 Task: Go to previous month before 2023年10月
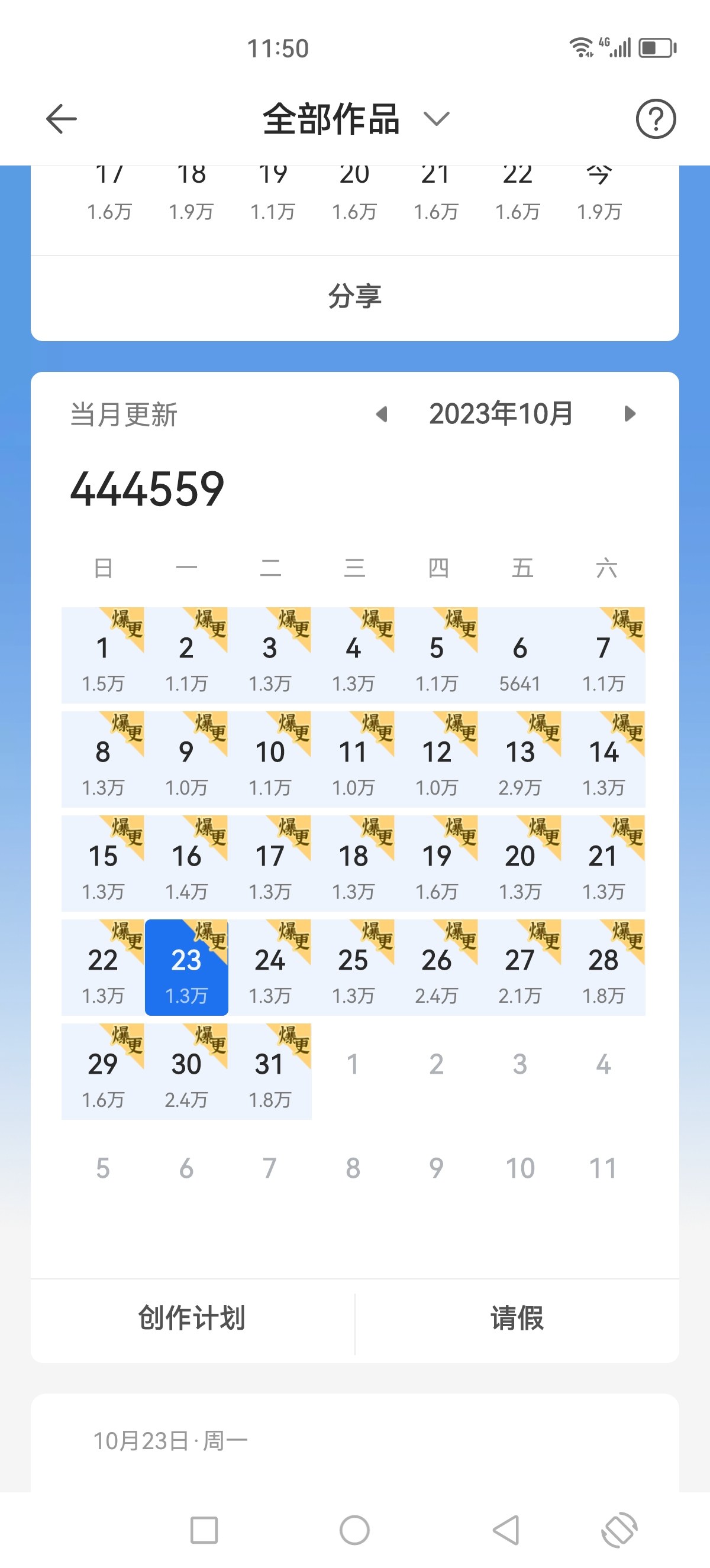pos(382,414)
